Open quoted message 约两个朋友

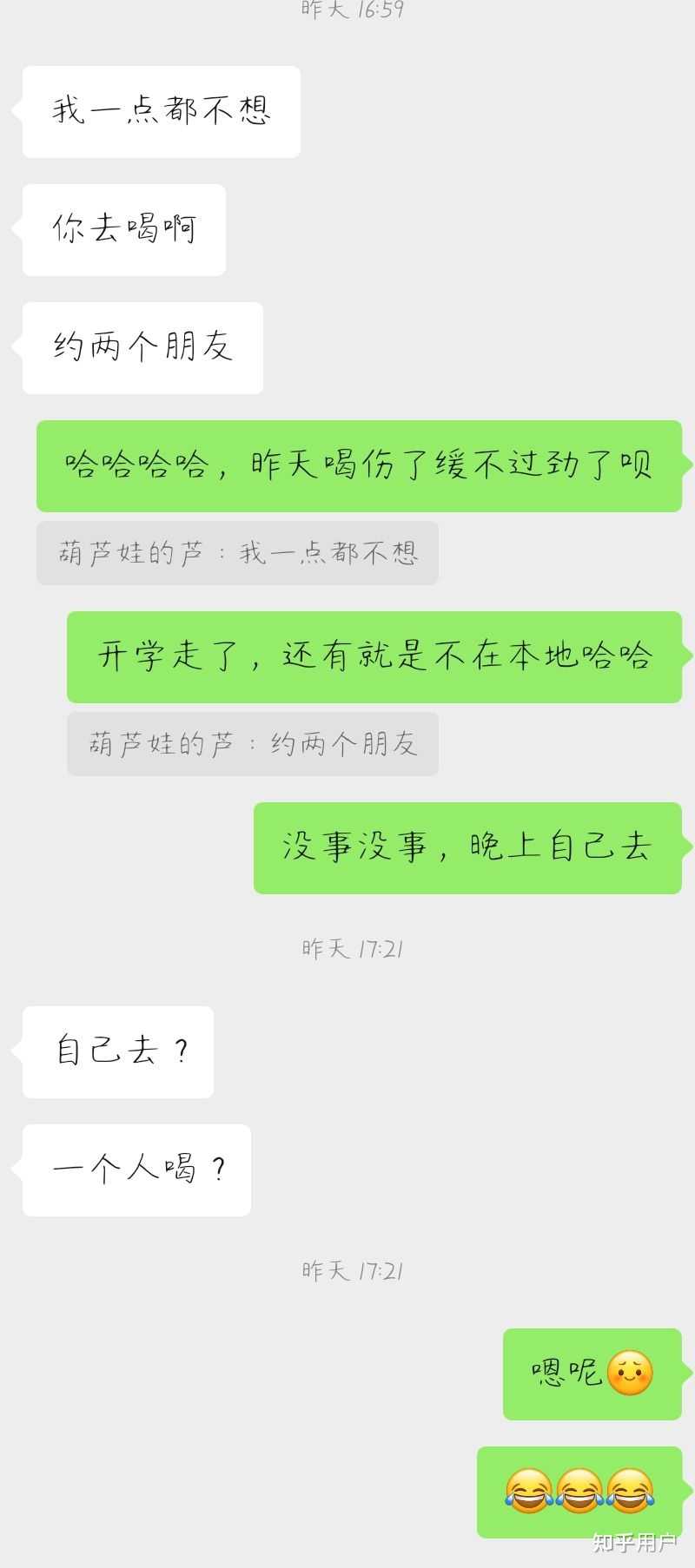253,744
